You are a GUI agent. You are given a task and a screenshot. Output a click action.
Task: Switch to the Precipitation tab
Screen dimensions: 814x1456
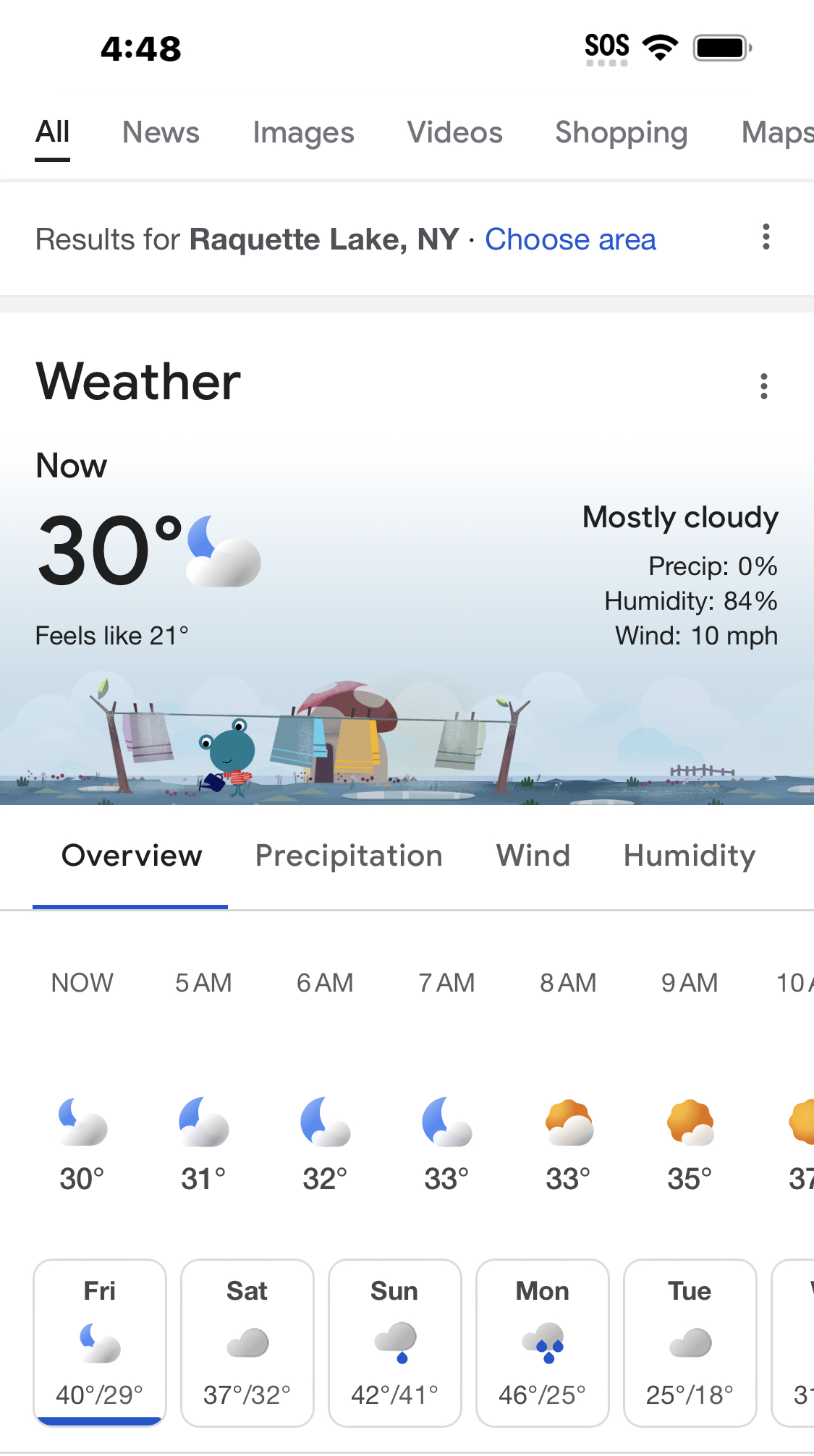click(x=349, y=856)
